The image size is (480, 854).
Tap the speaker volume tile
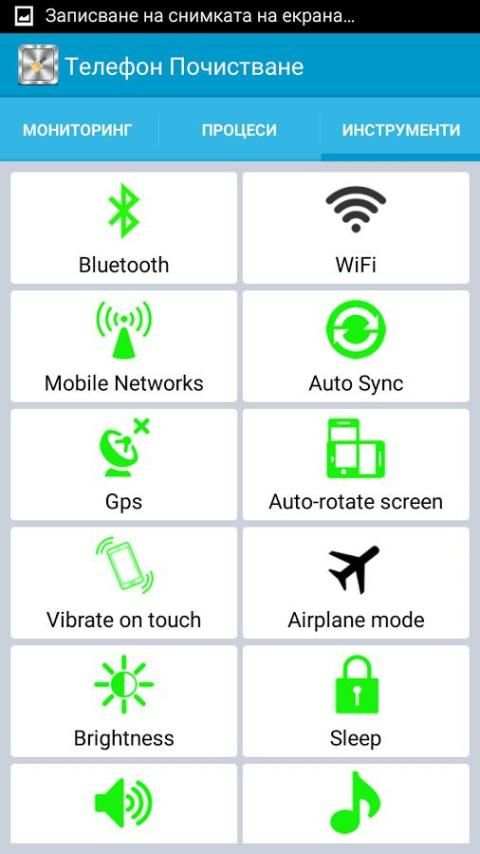click(x=124, y=803)
